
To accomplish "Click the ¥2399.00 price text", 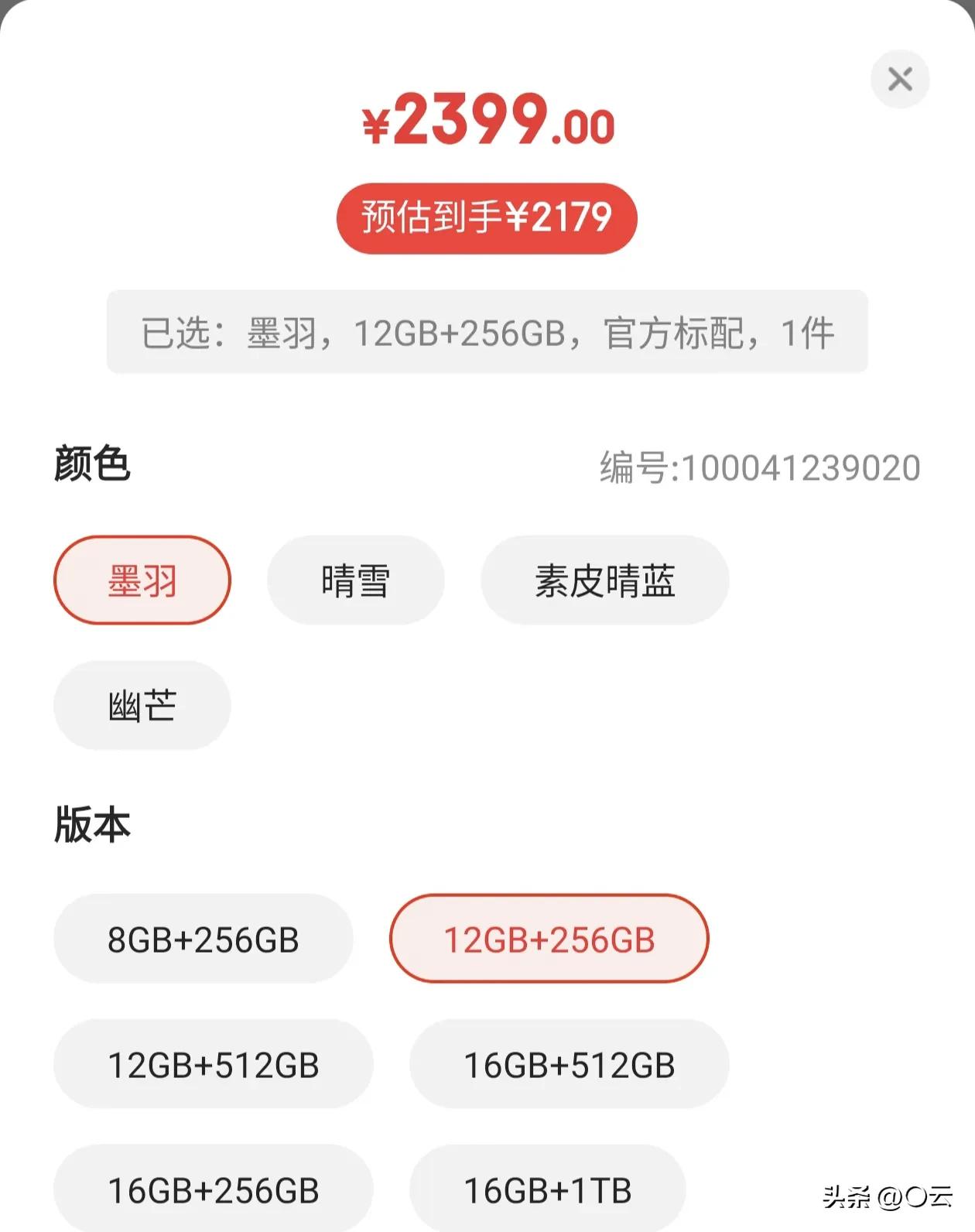I will coord(487,124).
